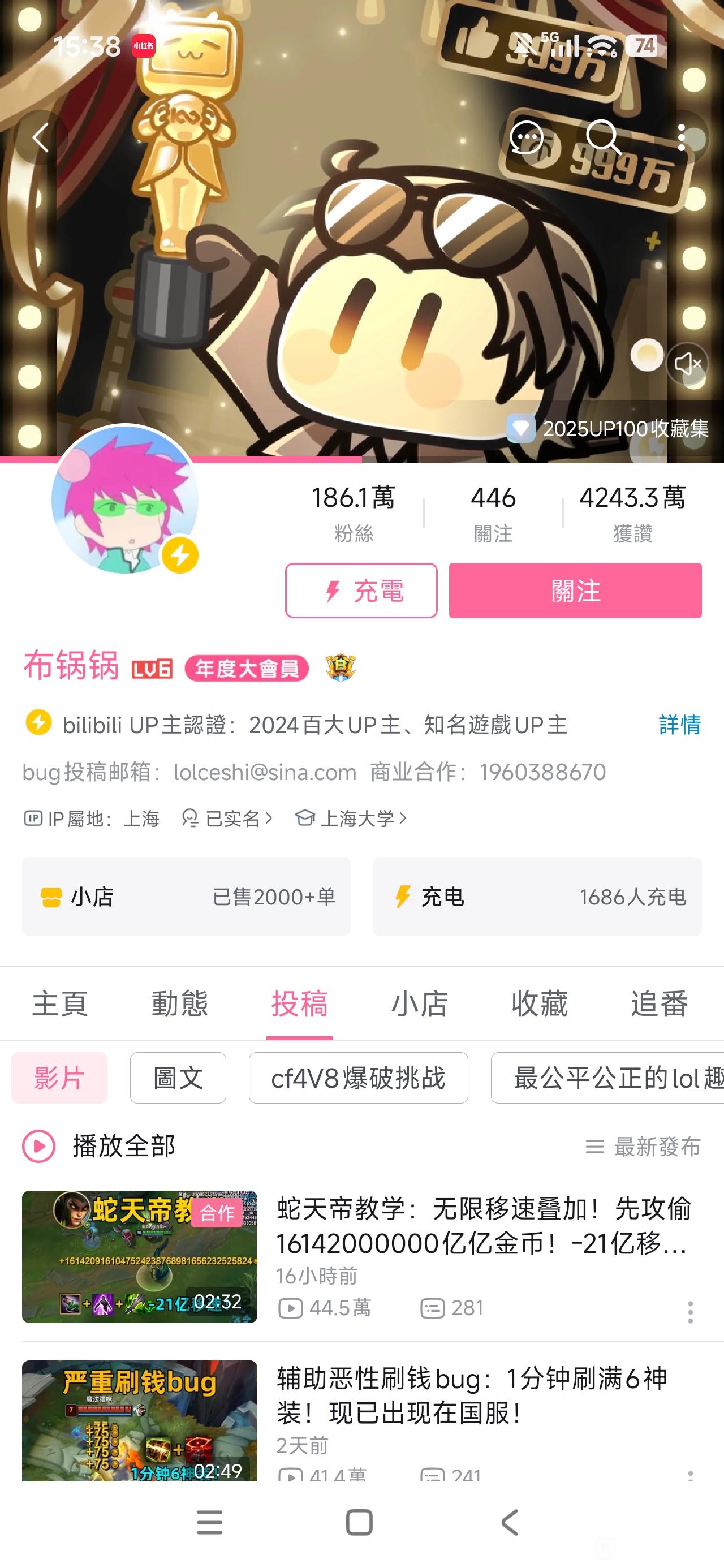The width and height of the screenshot is (724, 1568).
Task: Switch to the 主頁 tab
Action: 60,1003
